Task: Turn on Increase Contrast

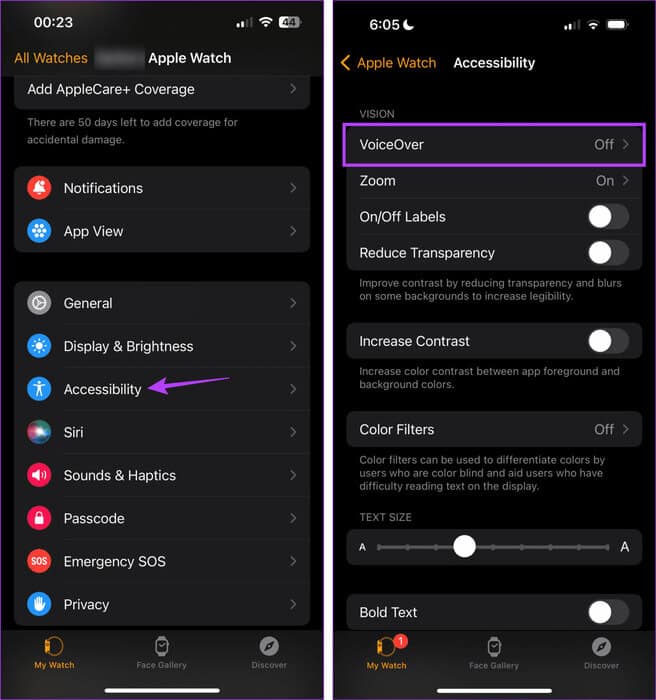Action: click(608, 341)
